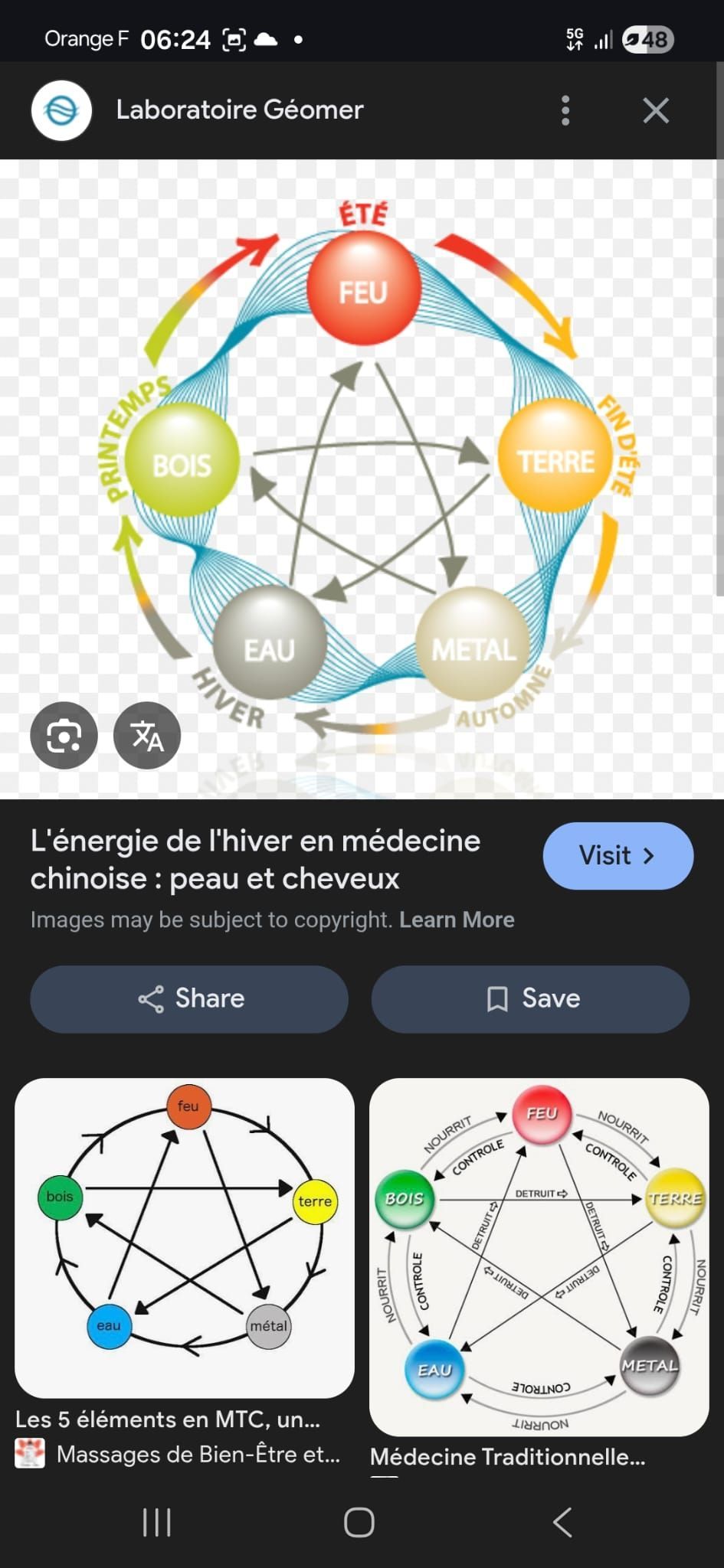Screen dimensions: 724x1568
Task: Visit the Laboratoire Géomer page
Action: click(x=618, y=855)
